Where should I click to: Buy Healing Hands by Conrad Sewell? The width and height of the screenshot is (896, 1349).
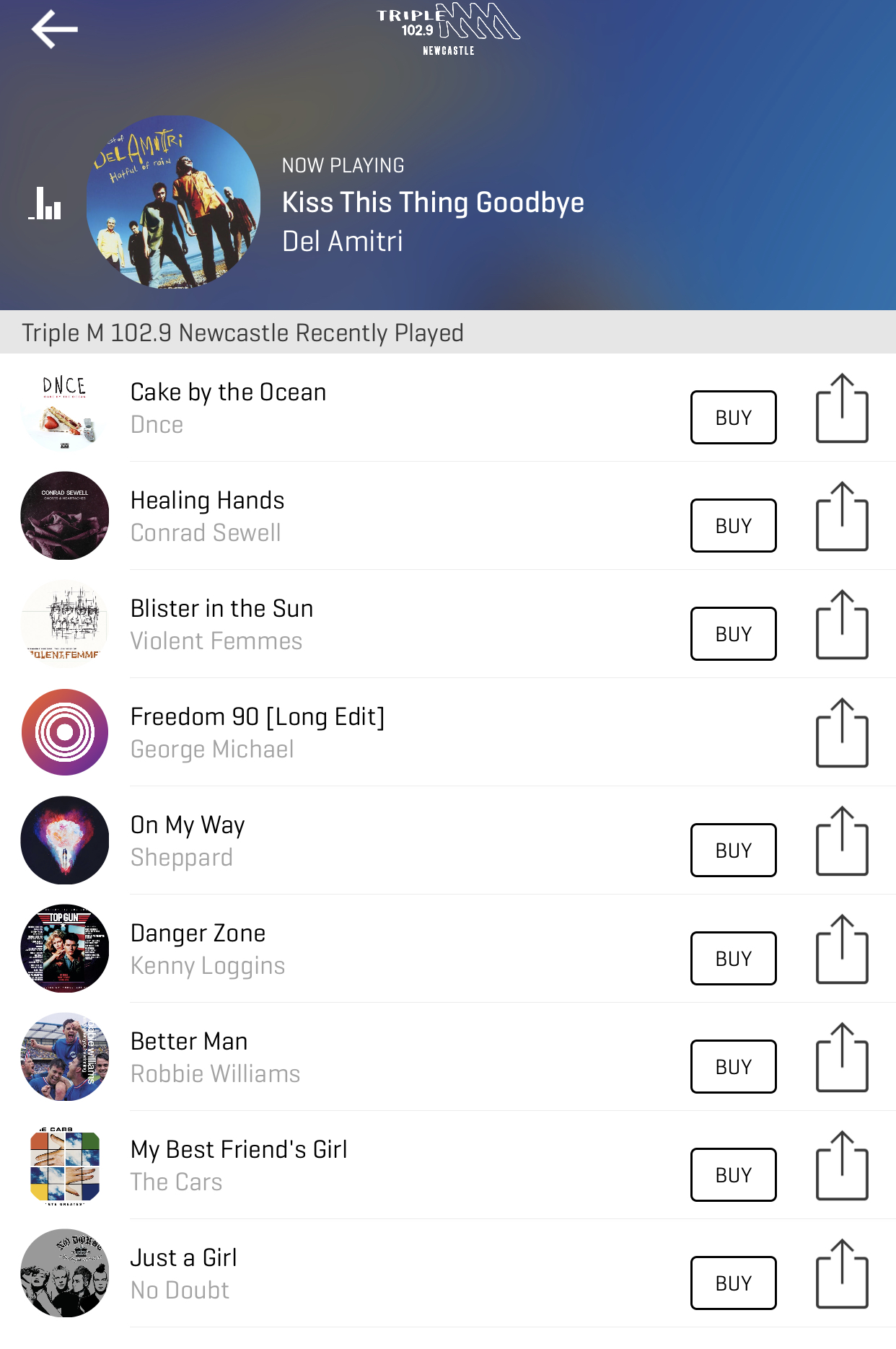[x=733, y=526]
